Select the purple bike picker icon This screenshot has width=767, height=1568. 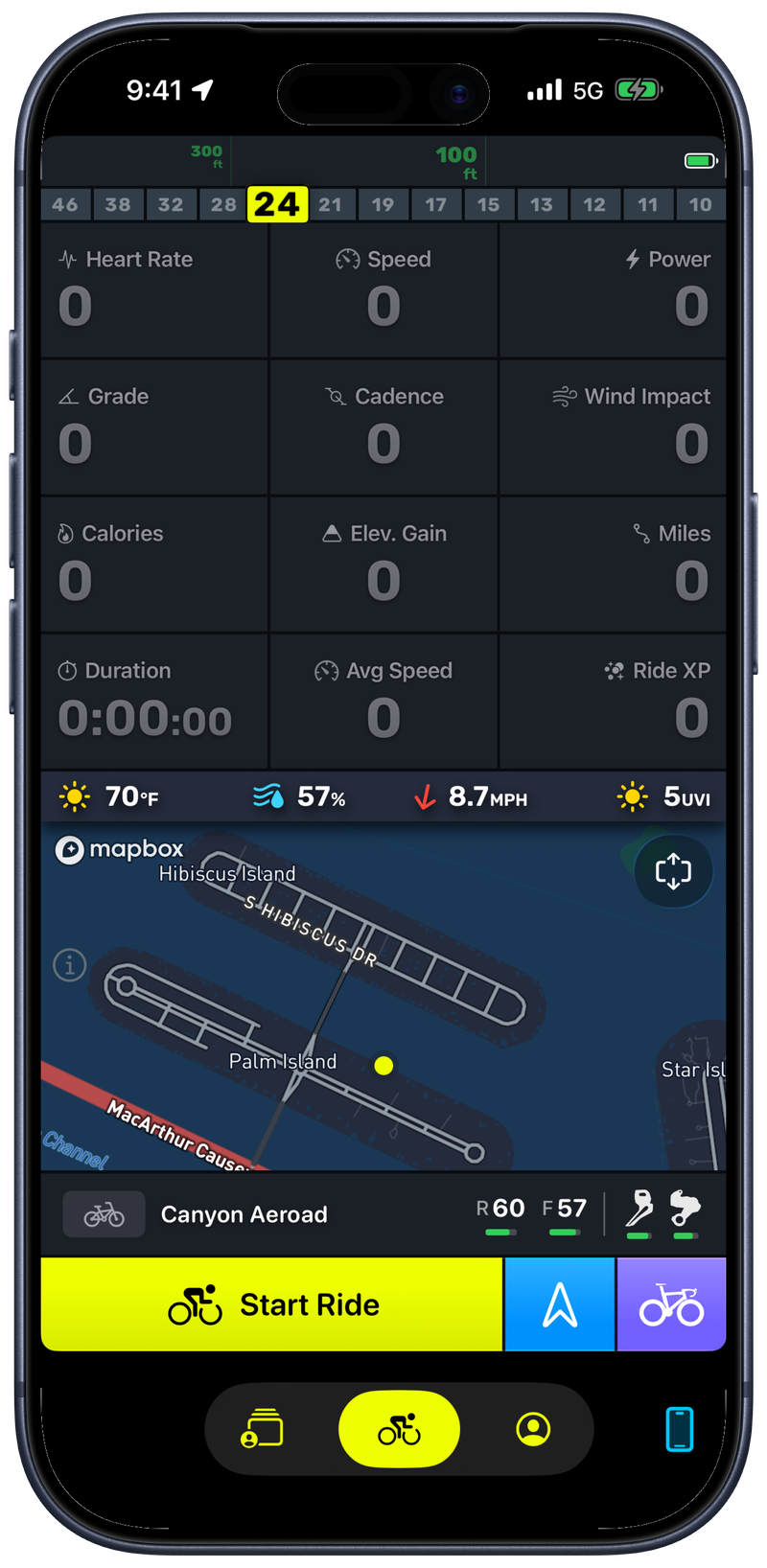[x=671, y=1303]
